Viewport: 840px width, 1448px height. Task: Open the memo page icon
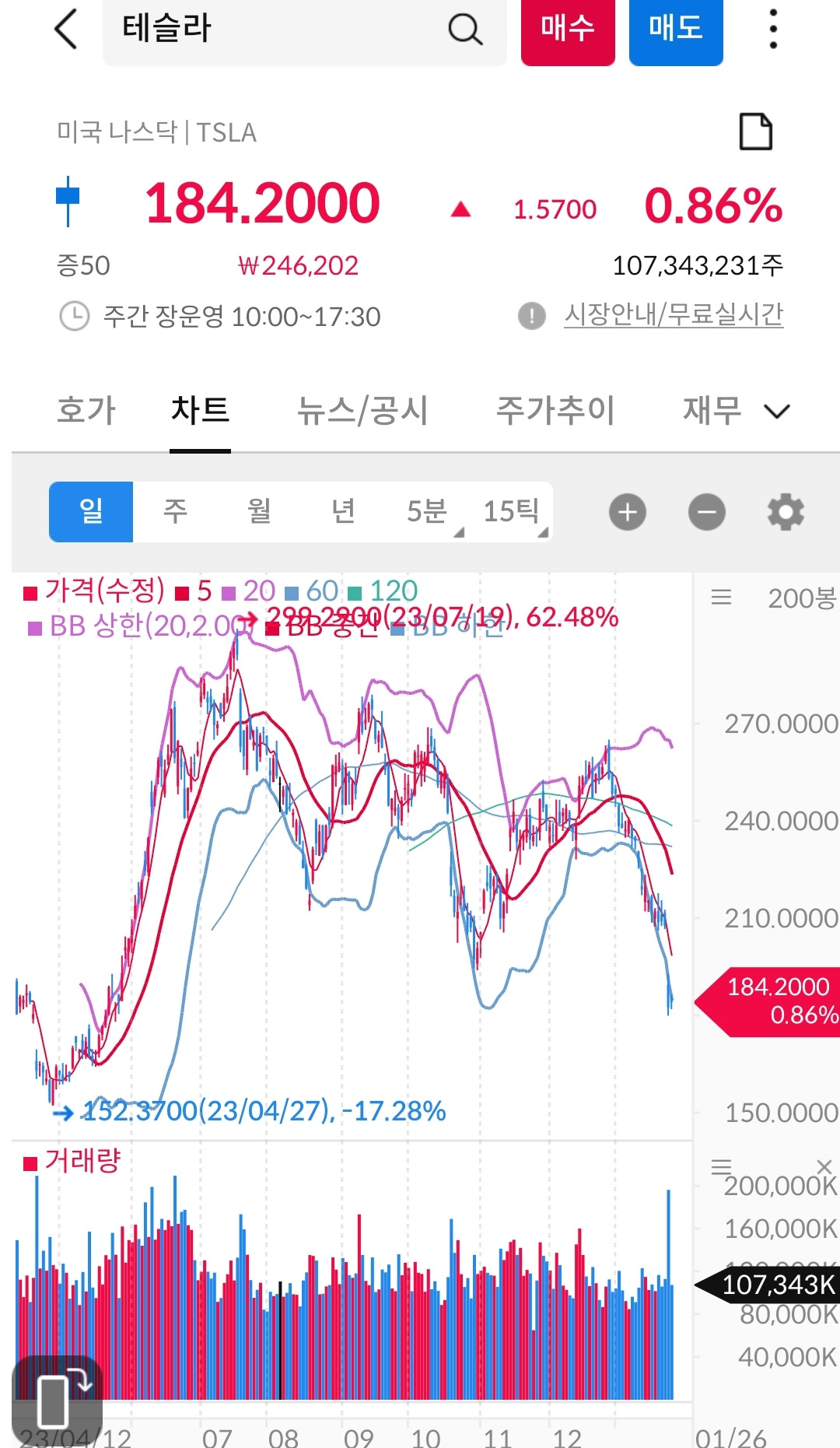tap(755, 131)
